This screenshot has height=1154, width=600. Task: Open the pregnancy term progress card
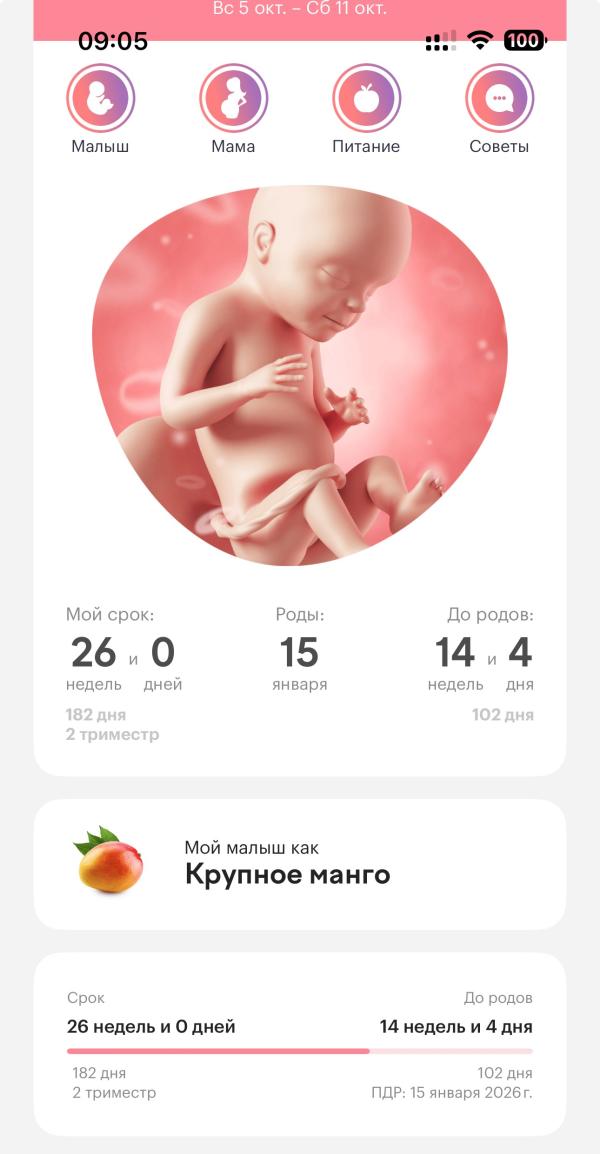point(300,1044)
